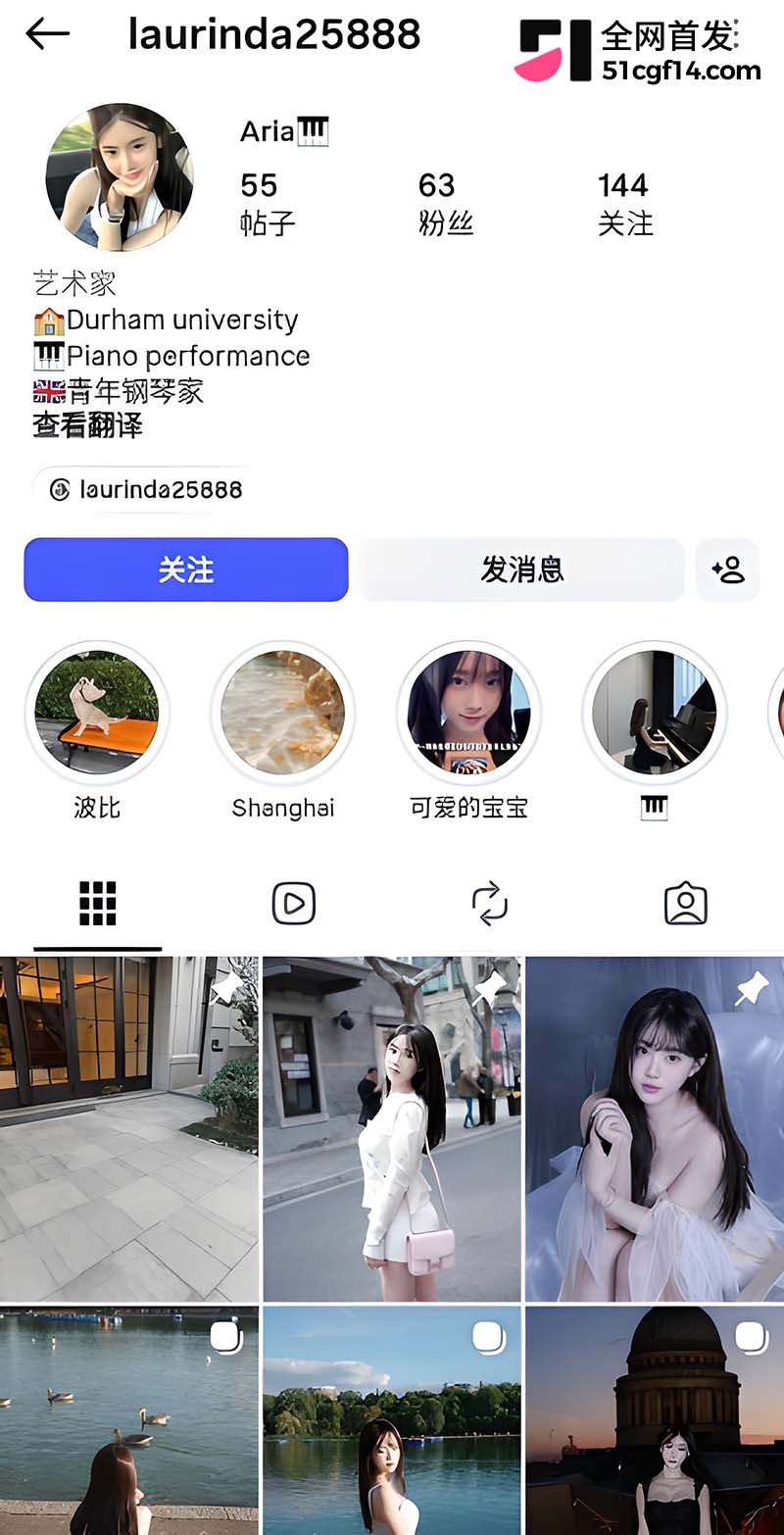Screen dimensions: 784x1535
Task: Open the 可爱的宝宝 story highlight
Action: (x=468, y=713)
